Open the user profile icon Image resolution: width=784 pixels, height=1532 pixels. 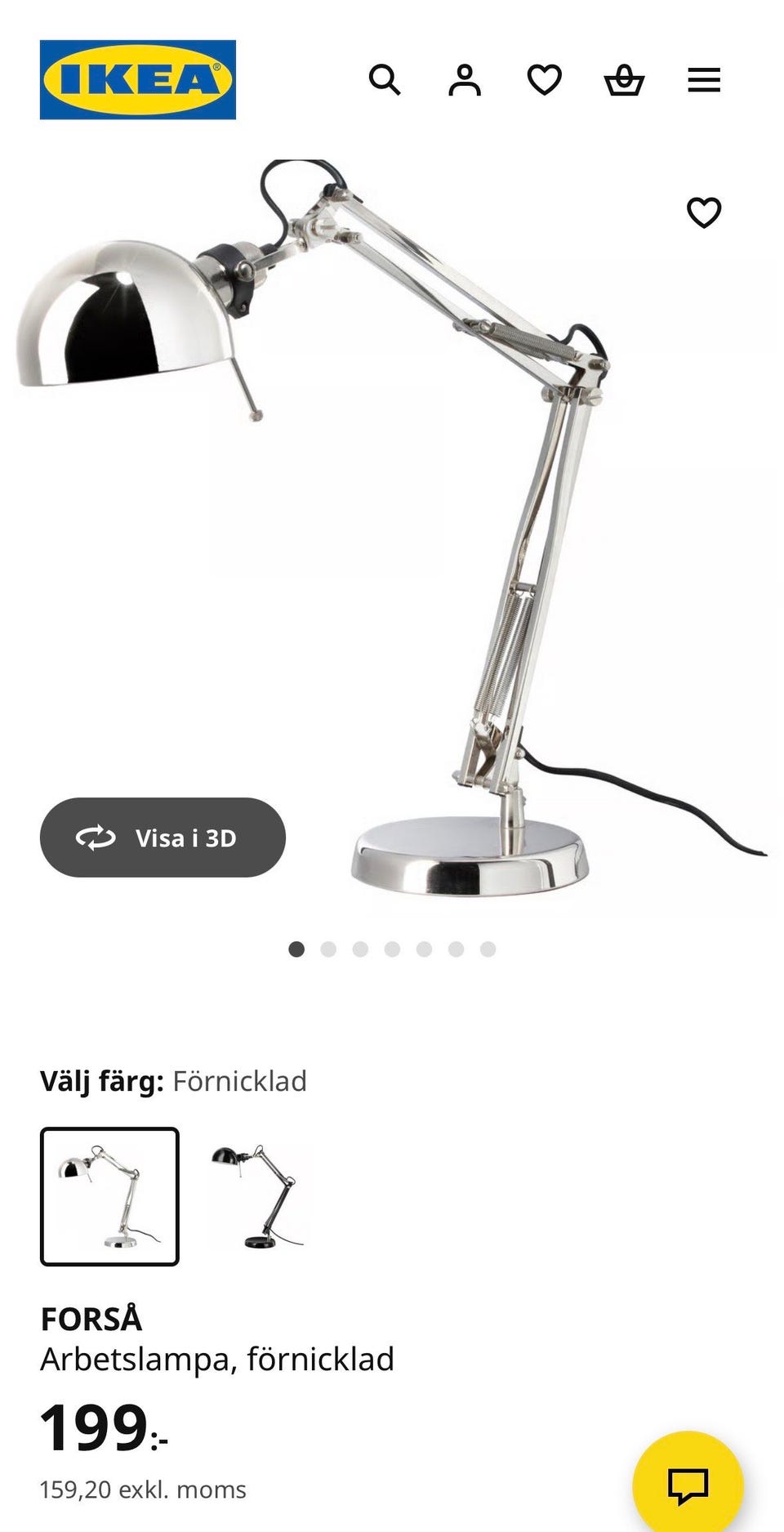point(464,79)
